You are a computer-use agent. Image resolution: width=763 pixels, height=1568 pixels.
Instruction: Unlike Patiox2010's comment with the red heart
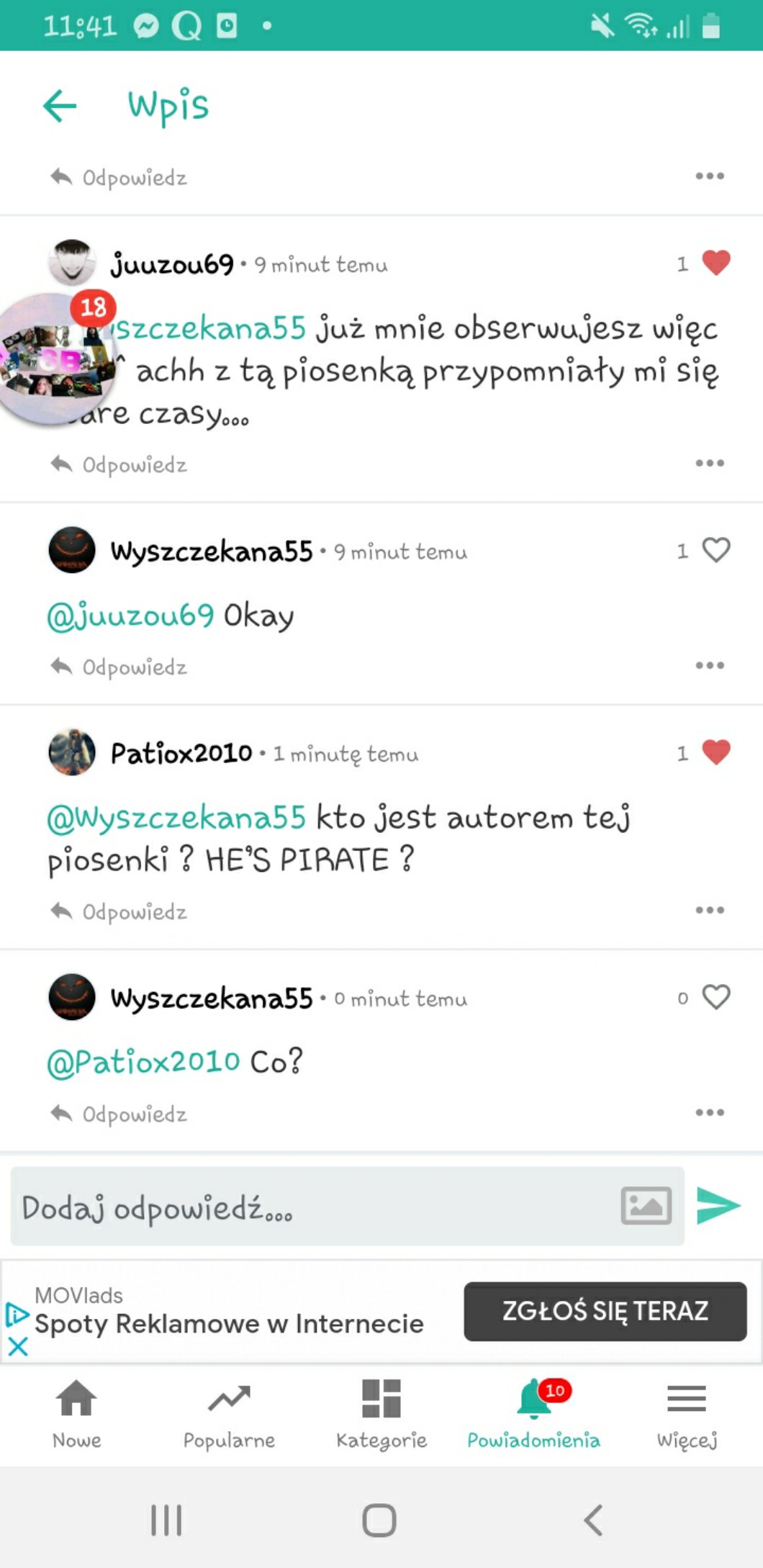point(715,752)
